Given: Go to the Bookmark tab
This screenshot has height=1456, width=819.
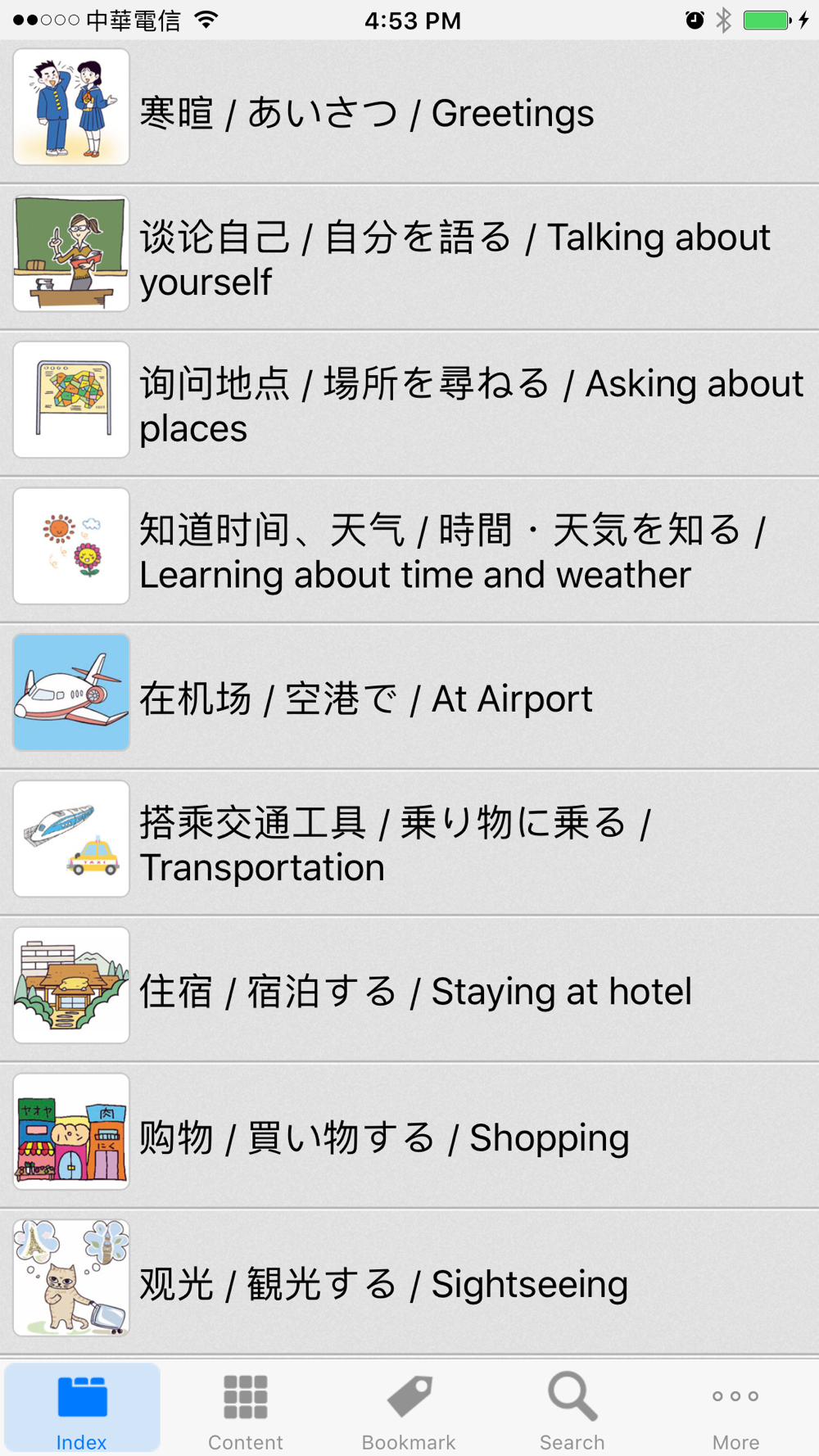Looking at the screenshot, I should pyautogui.click(x=409, y=1410).
